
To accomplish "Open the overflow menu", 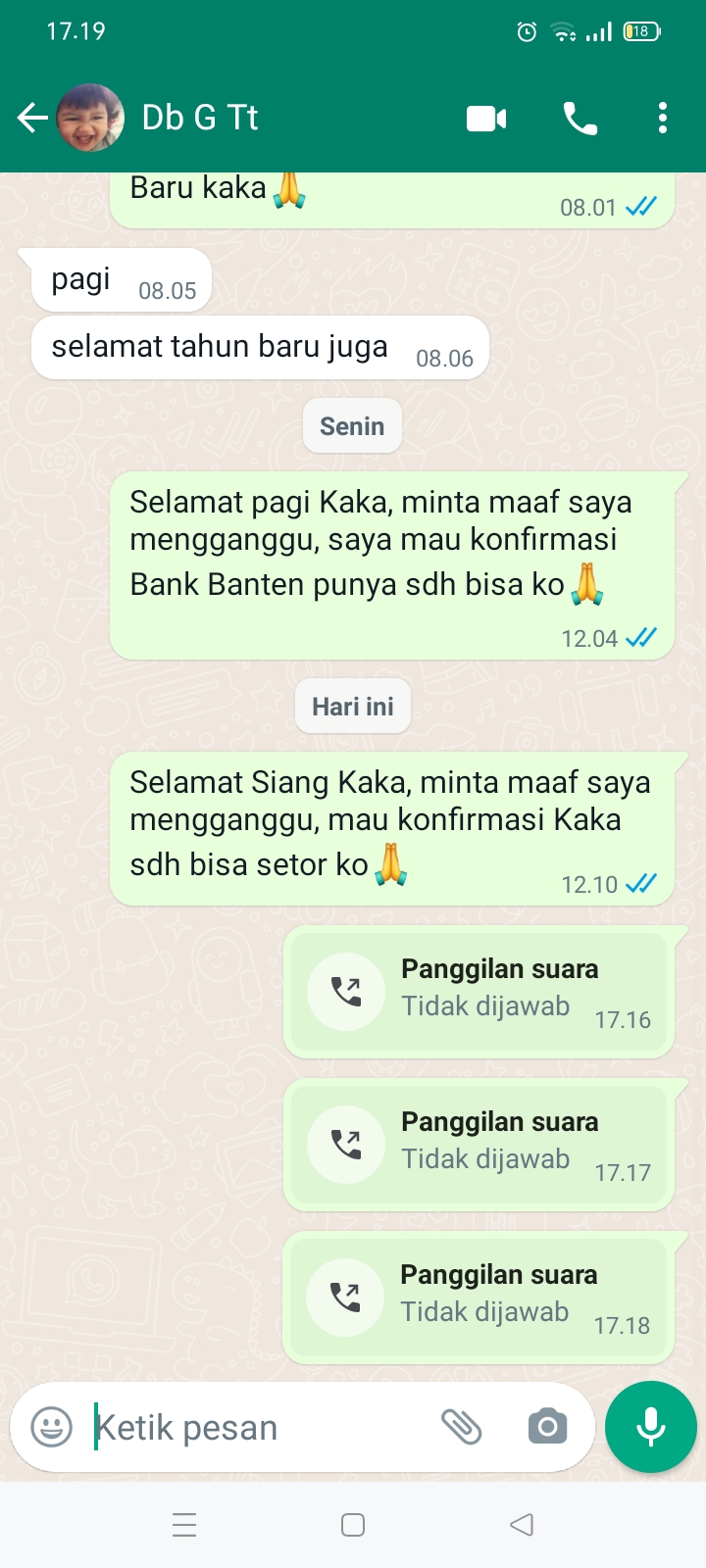I will tap(663, 119).
